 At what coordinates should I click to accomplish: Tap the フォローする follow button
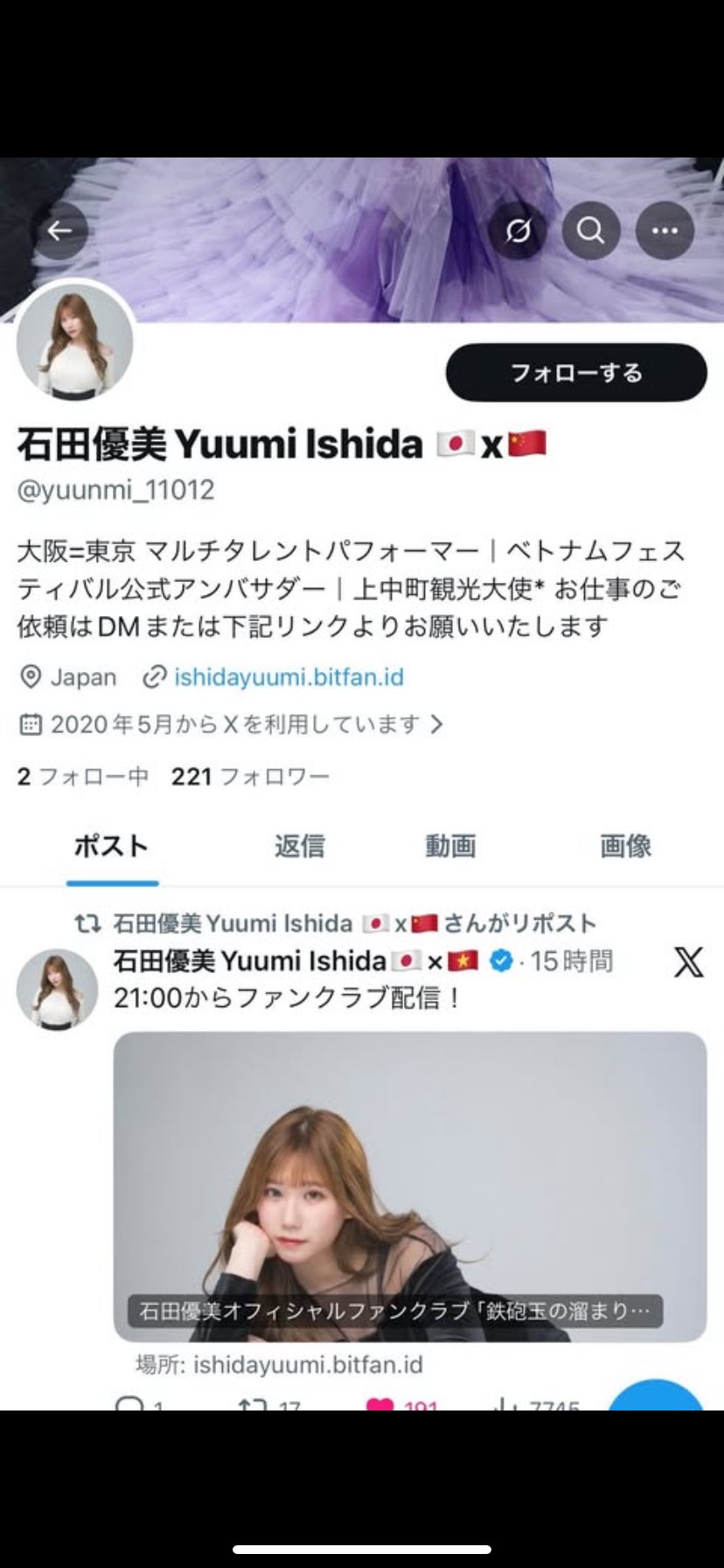tap(576, 373)
